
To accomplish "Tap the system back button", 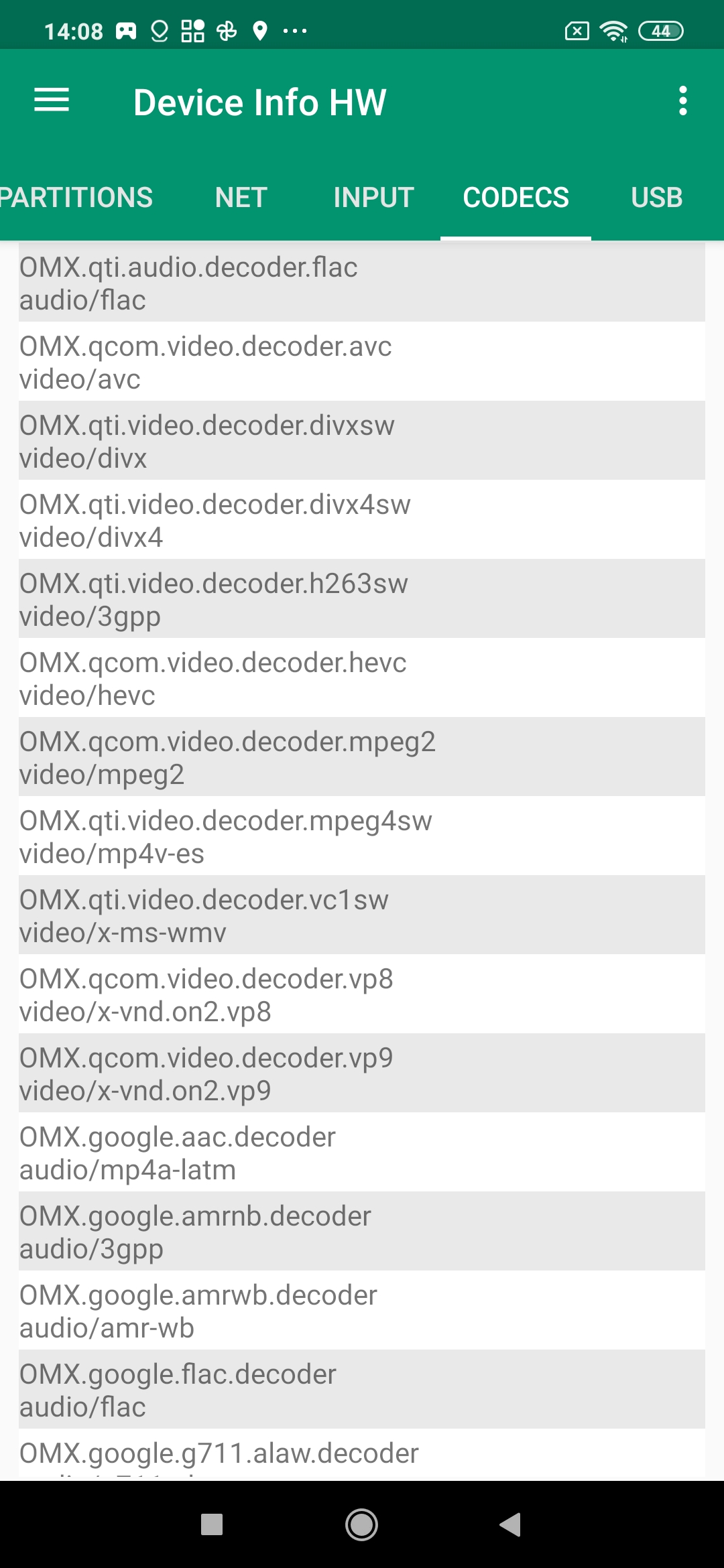I will (510, 1524).
